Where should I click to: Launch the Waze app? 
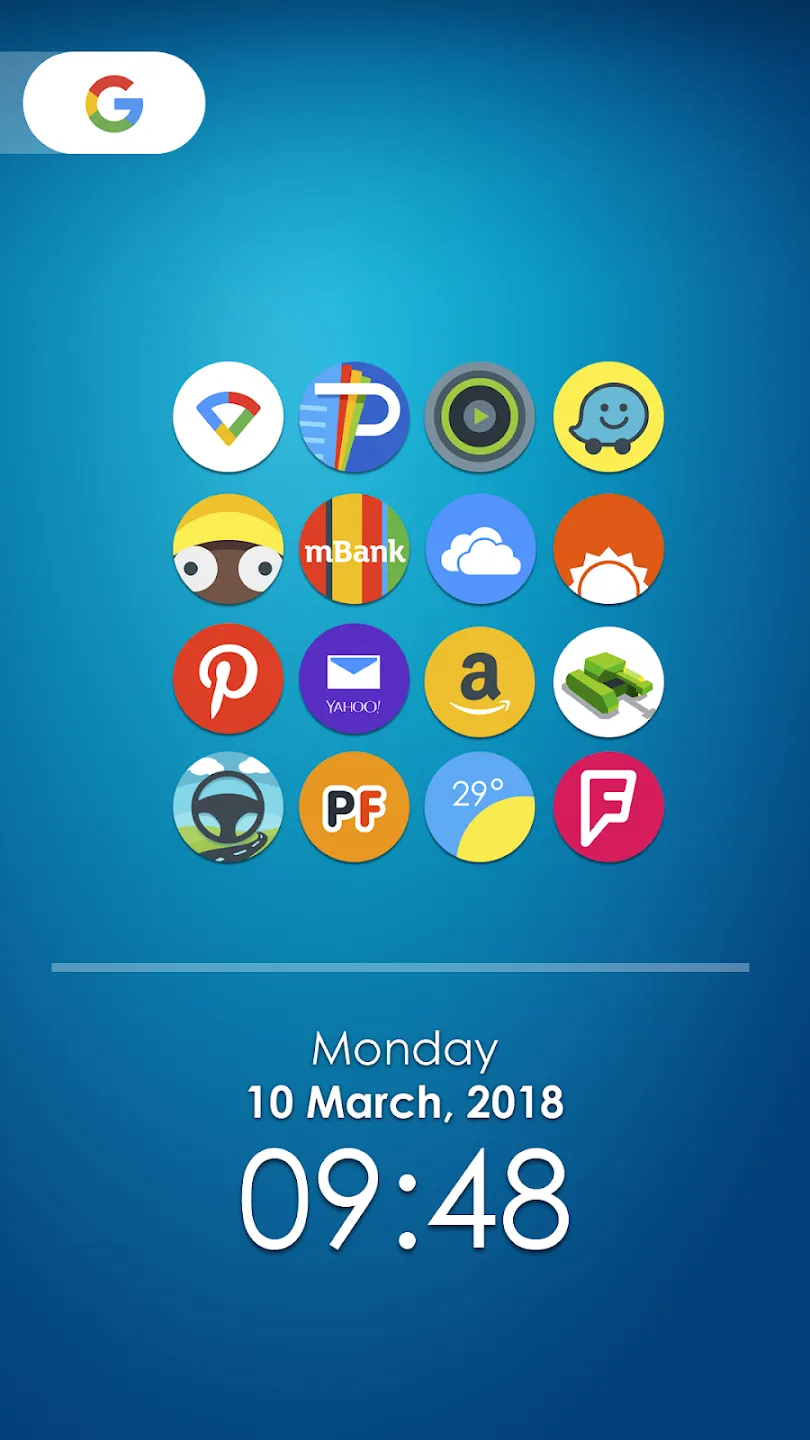click(609, 417)
